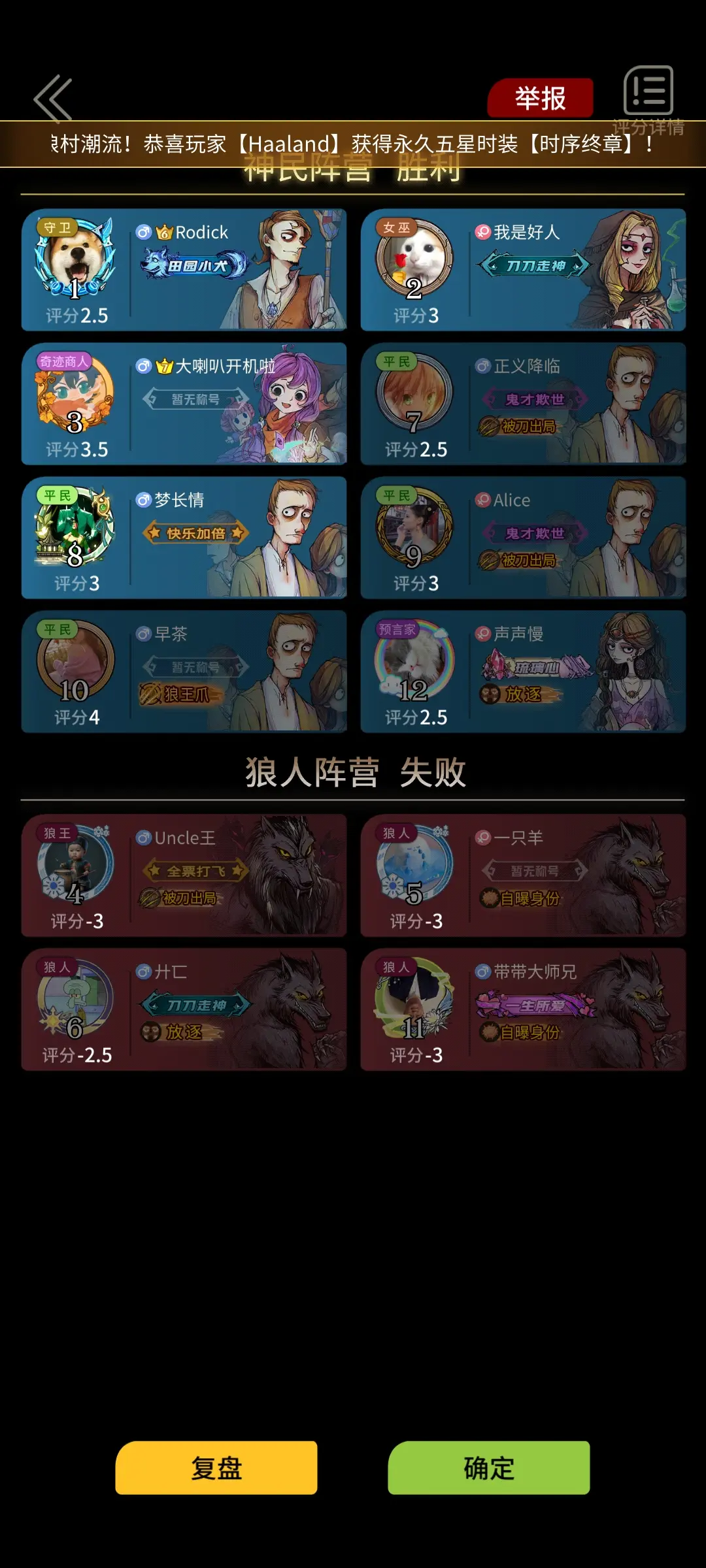Open player 我是好人's card
The width and height of the screenshot is (706, 1568).
point(523,270)
